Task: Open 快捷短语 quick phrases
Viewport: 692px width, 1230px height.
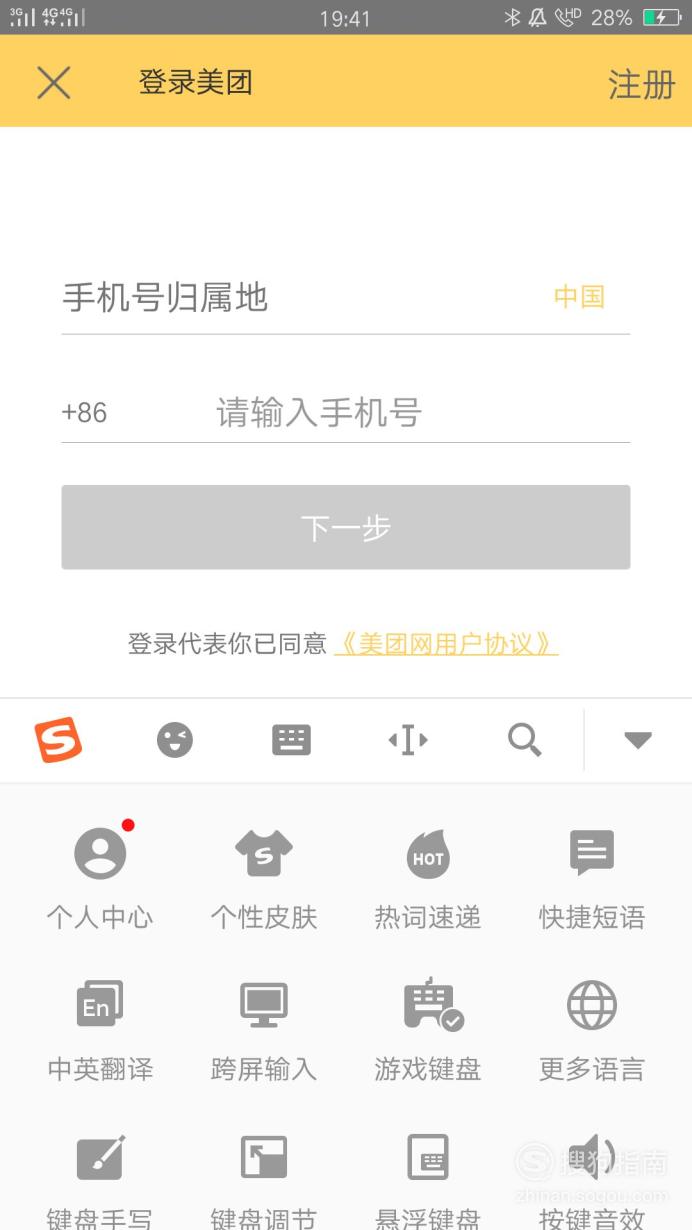Action: (x=592, y=878)
